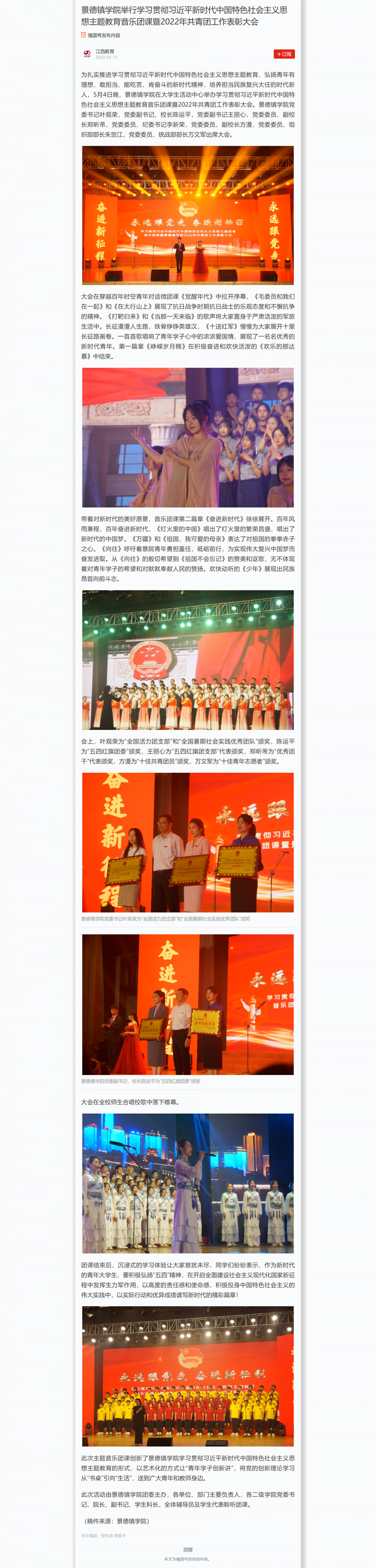
Task: View the yellow-shirt choir group photo
Action: pyautogui.click(x=188, y=1376)
